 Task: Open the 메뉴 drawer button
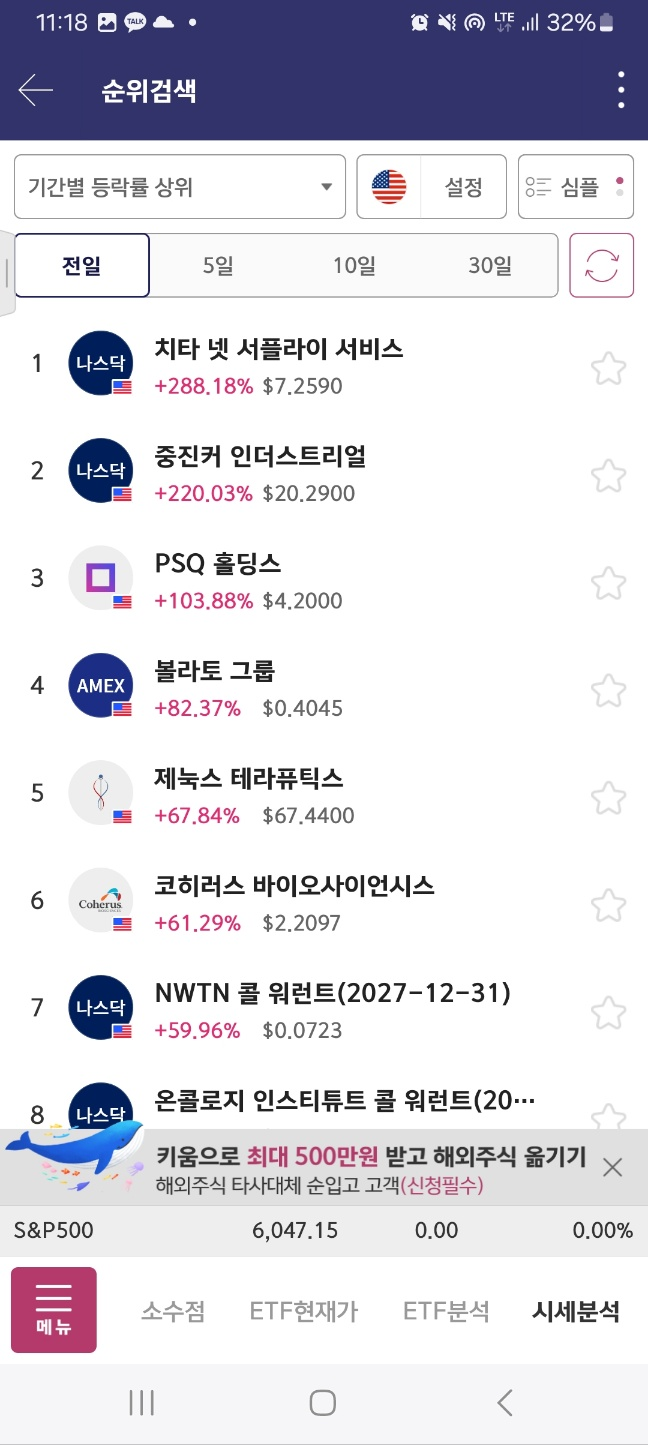click(x=54, y=1310)
